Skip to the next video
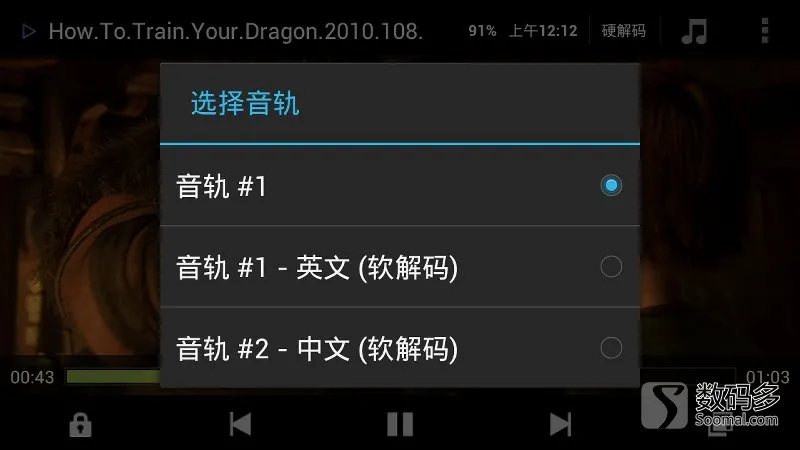Viewport: 800px width, 450px height. pos(561,424)
